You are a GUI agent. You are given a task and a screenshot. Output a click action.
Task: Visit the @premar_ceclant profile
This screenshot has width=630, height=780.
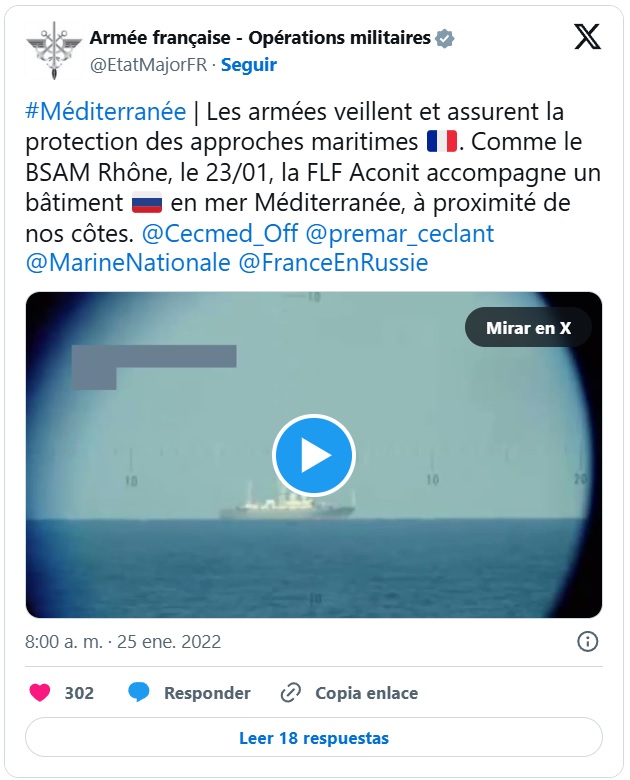pyautogui.click(x=397, y=234)
